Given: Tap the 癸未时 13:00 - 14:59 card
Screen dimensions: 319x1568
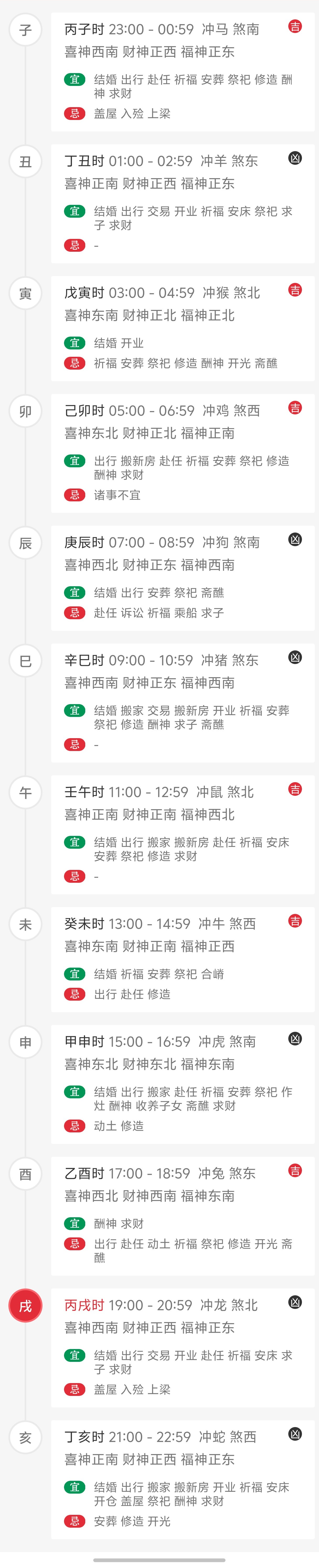Looking at the screenshot, I should click(182, 959).
